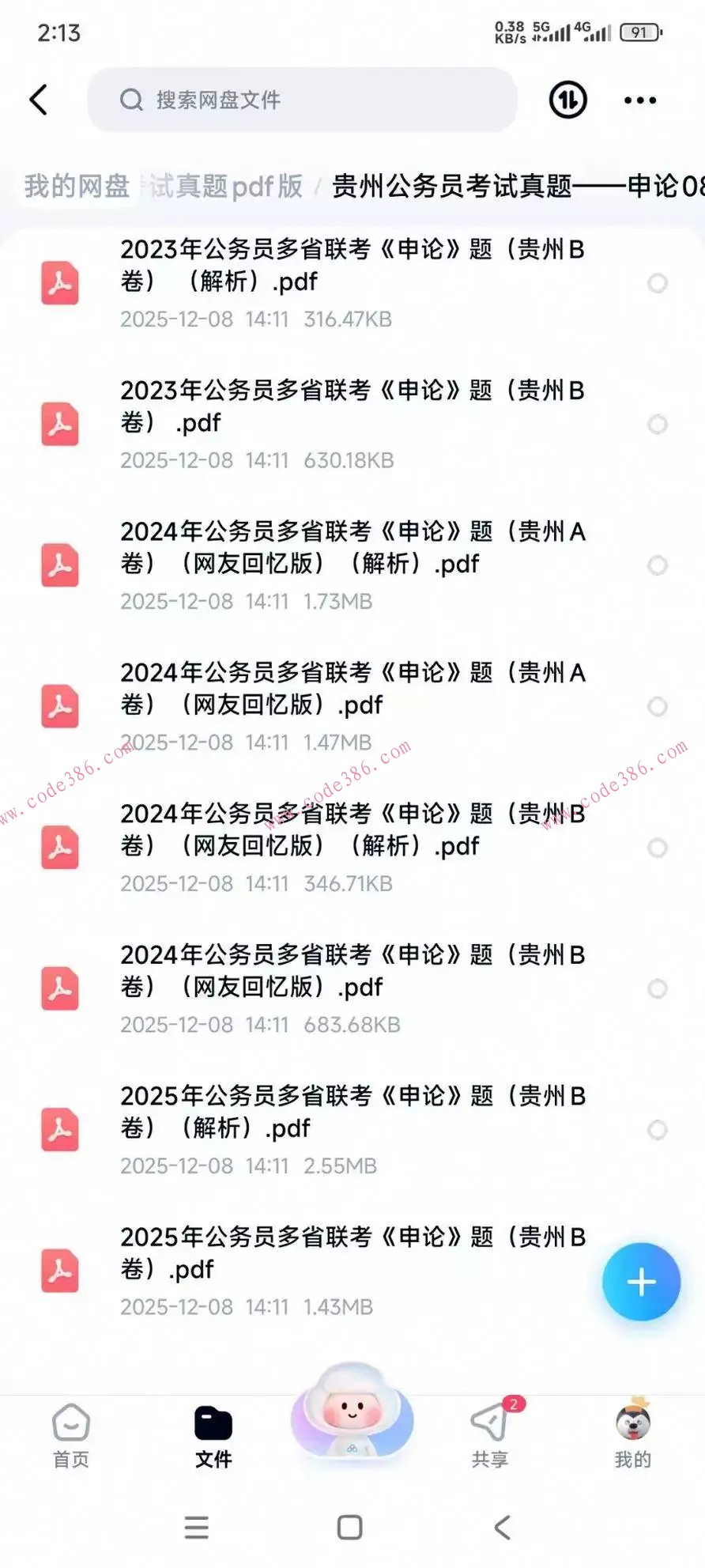The width and height of the screenshot is (705, 1568).
Task: Tap the 搜索网盘文件 search field
Action: point(303,100)
